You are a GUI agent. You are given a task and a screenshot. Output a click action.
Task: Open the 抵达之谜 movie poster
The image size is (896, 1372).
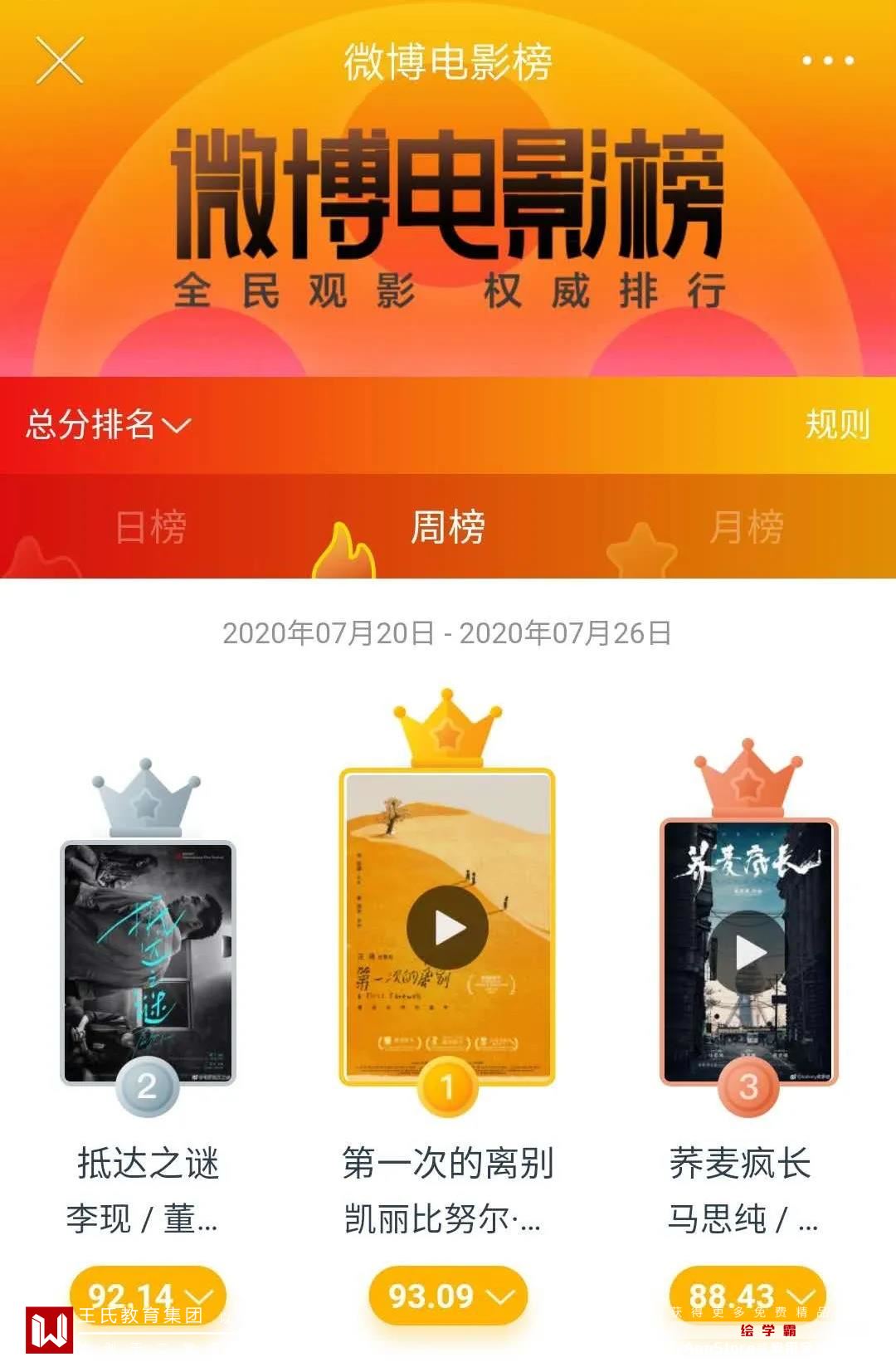point(149,963)
